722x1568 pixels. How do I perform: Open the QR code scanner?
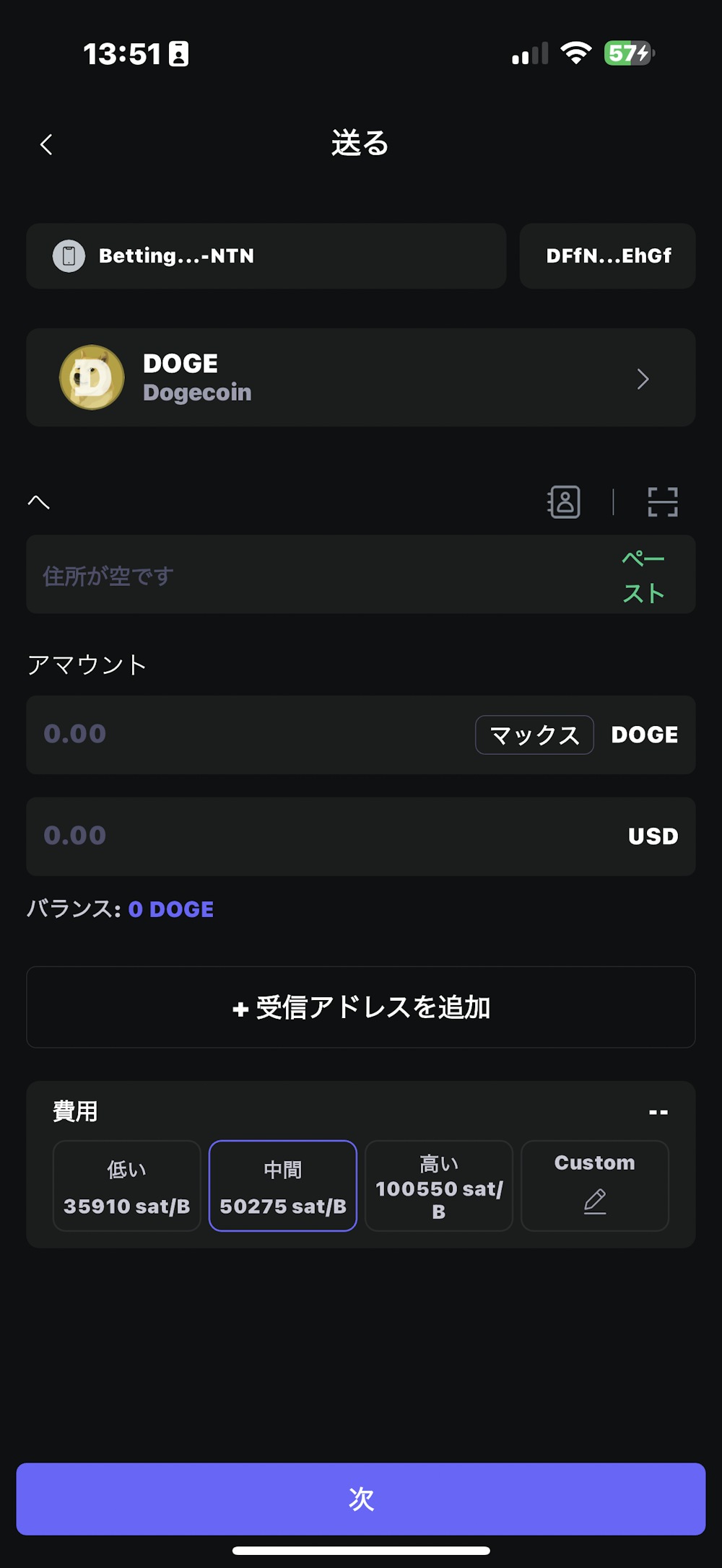coord(661,502)
